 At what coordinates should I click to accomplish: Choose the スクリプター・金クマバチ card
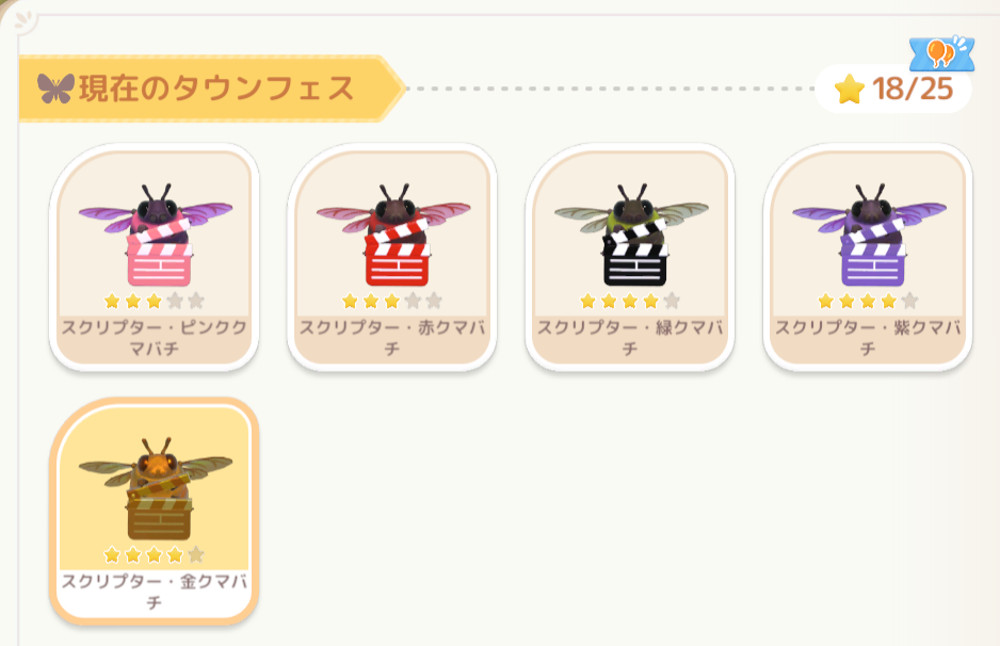click(154, 510)
